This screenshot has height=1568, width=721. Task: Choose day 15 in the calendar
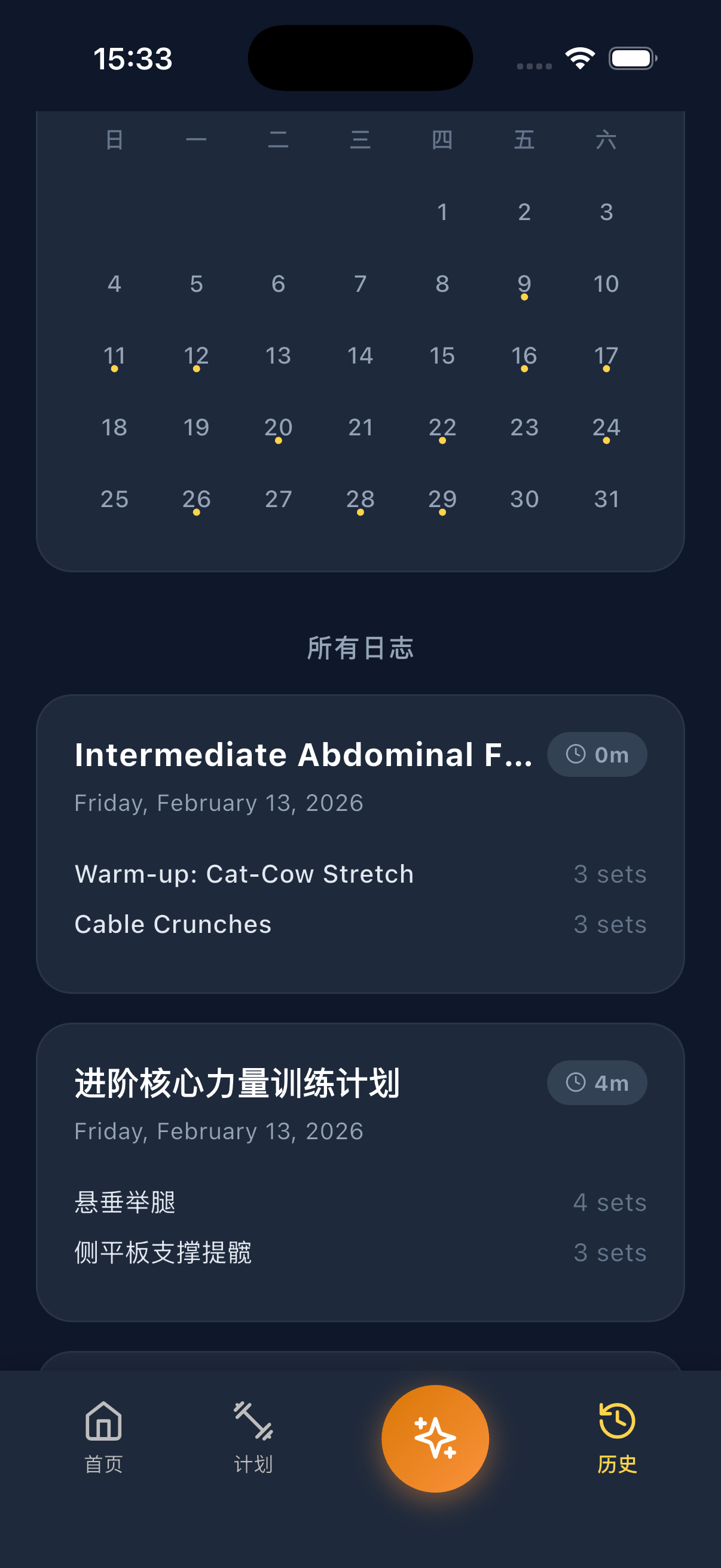pyautogui.click(x=442, y=356)
